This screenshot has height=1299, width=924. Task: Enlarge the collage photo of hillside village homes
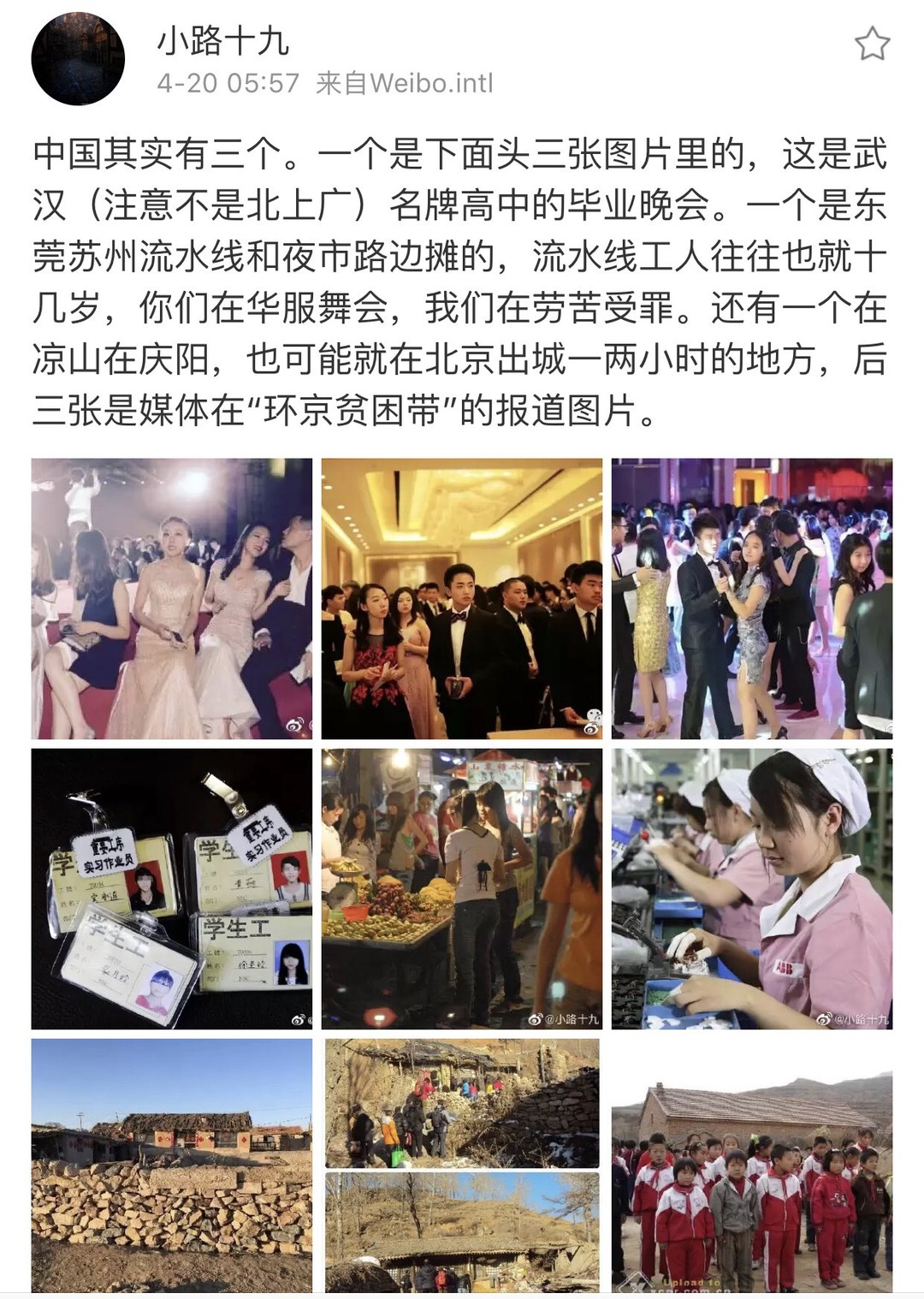(462, 1166)
